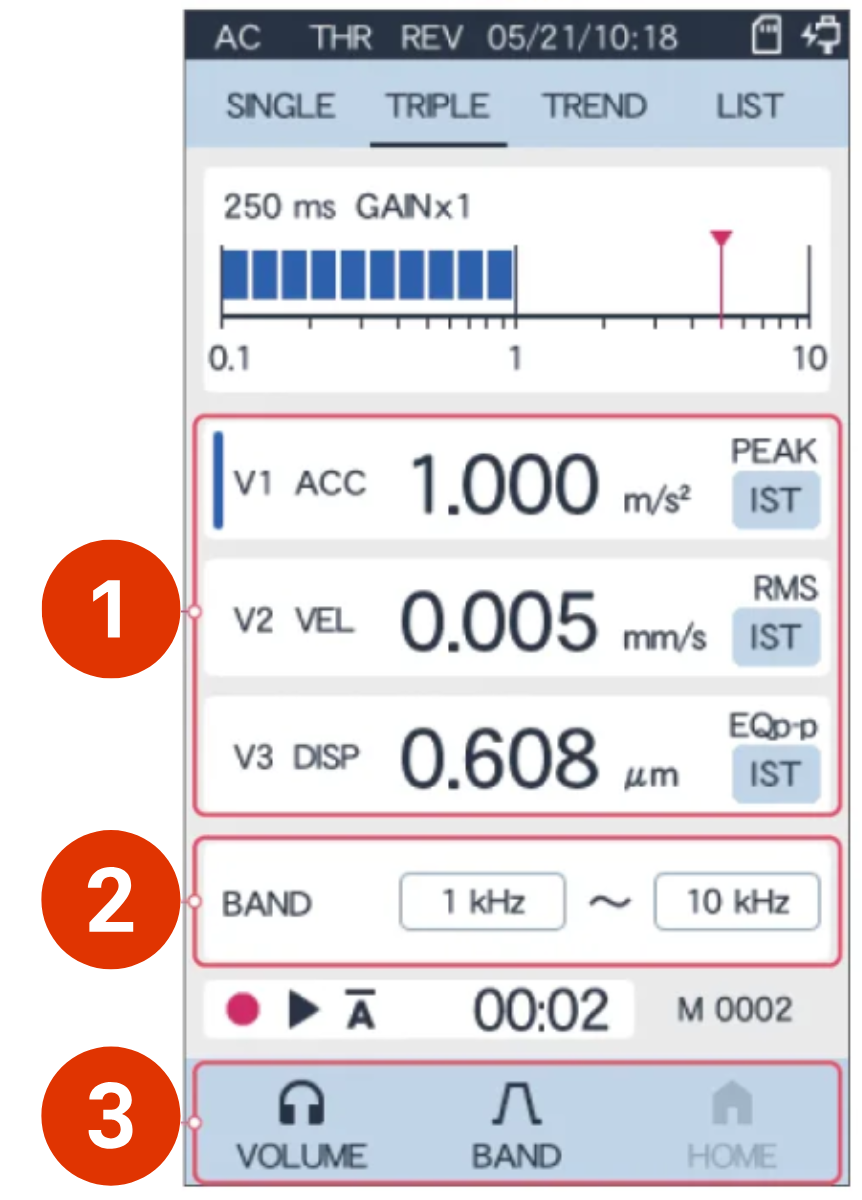
Task: Select the V2 VEL measurement row
Action: click(480, 622)
